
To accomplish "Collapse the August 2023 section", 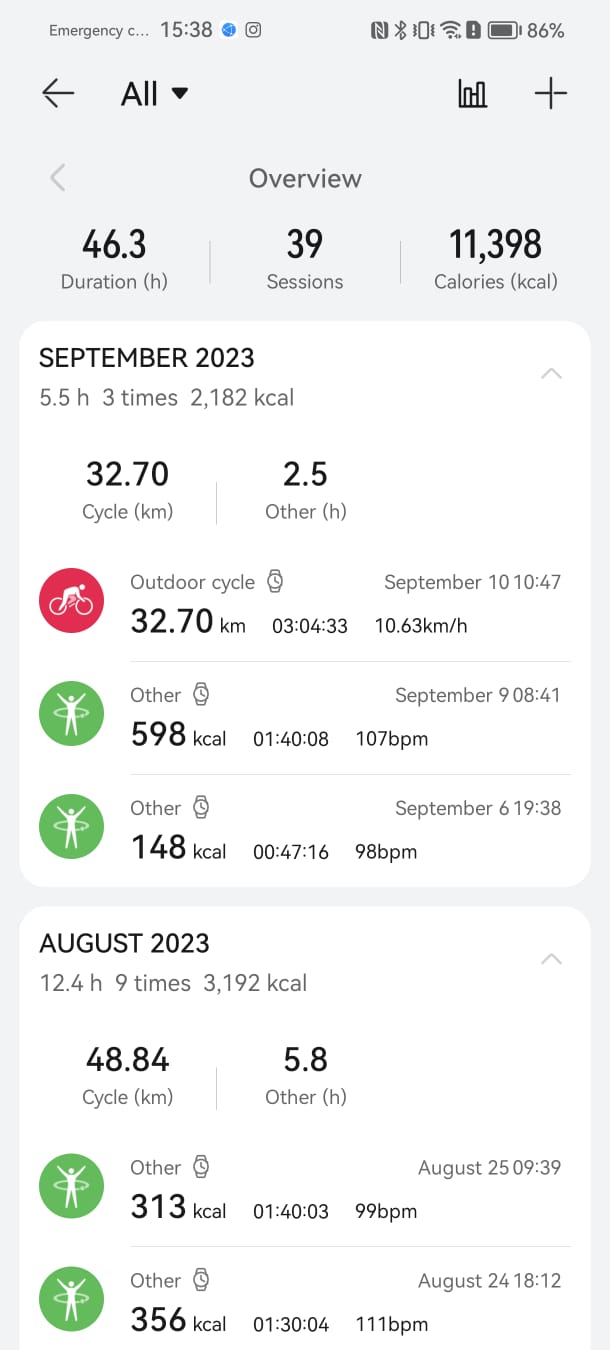I will 551,959.
